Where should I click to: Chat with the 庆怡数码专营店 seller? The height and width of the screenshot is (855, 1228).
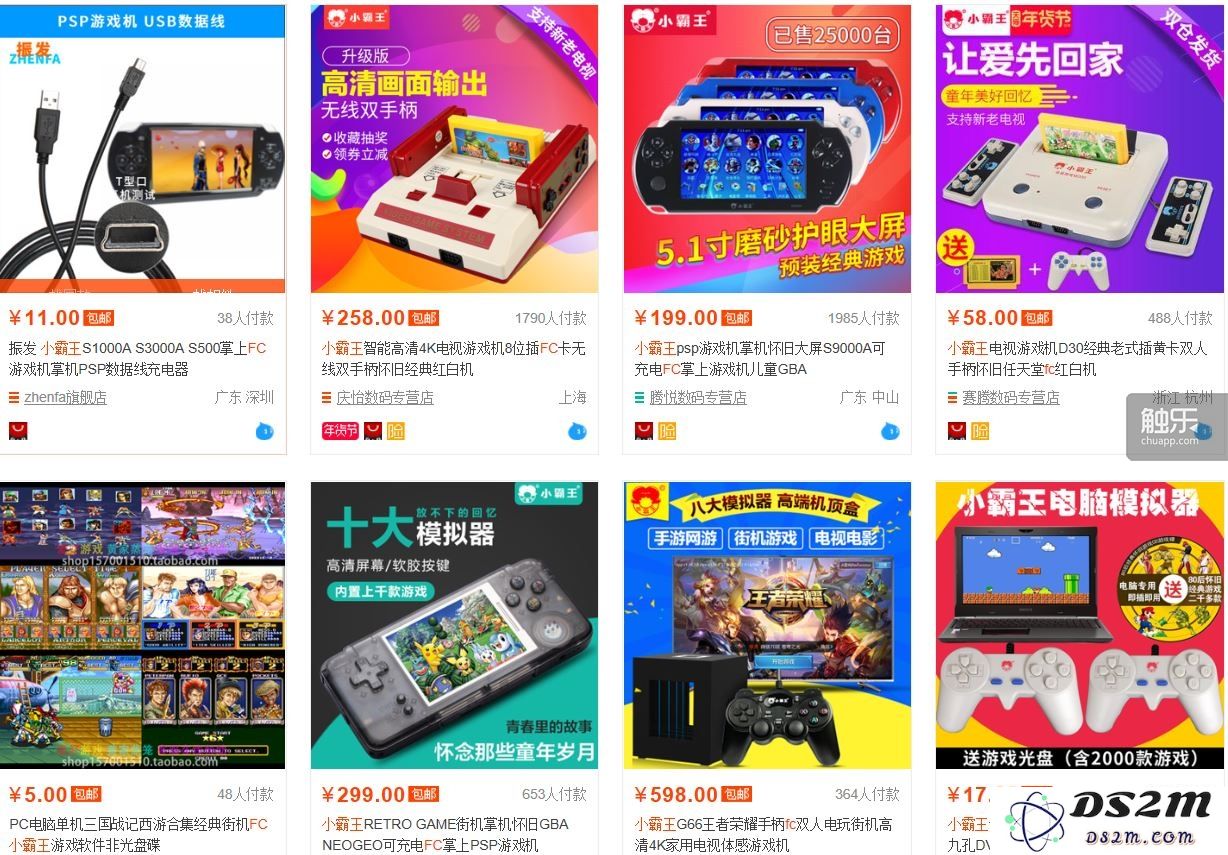pos(577,431)
